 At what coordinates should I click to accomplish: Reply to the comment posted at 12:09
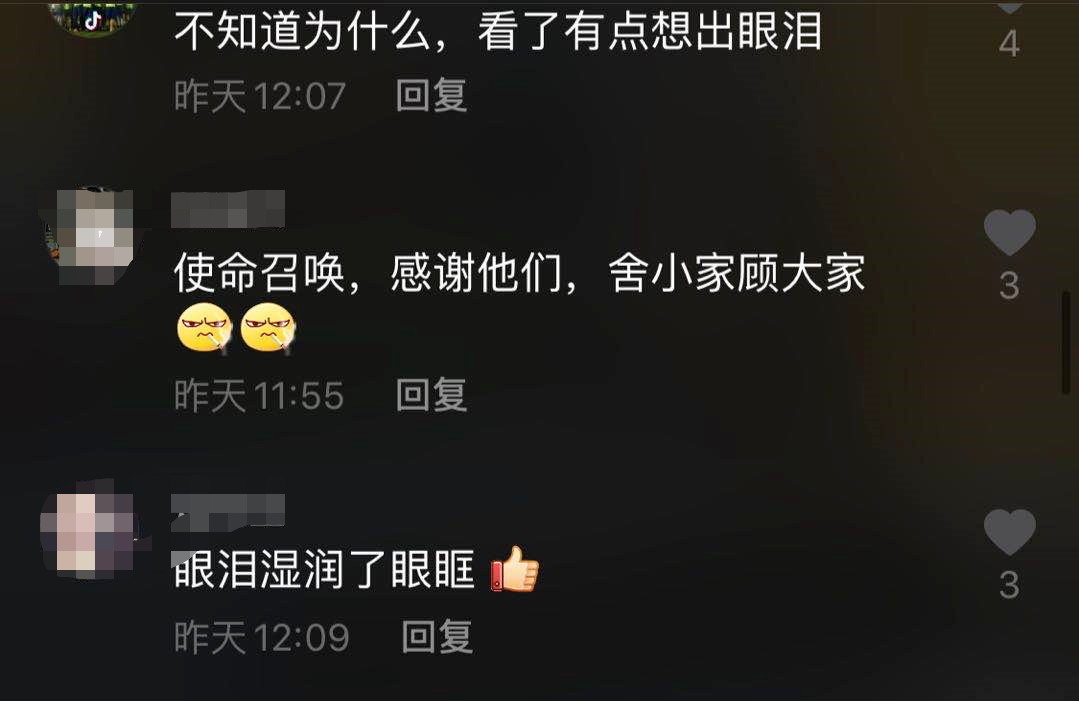click(437, 637)
